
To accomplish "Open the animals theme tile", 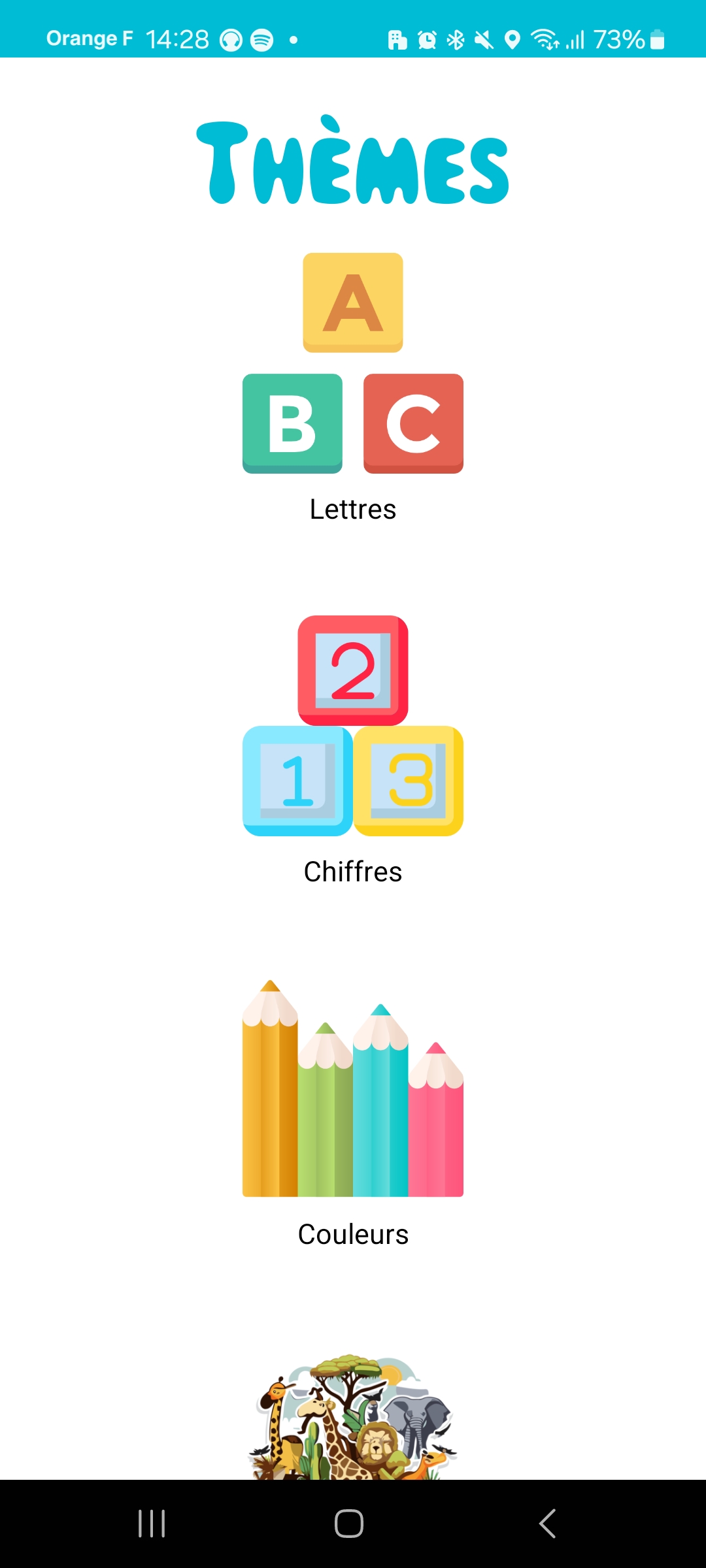I will tap(353, 1418).
